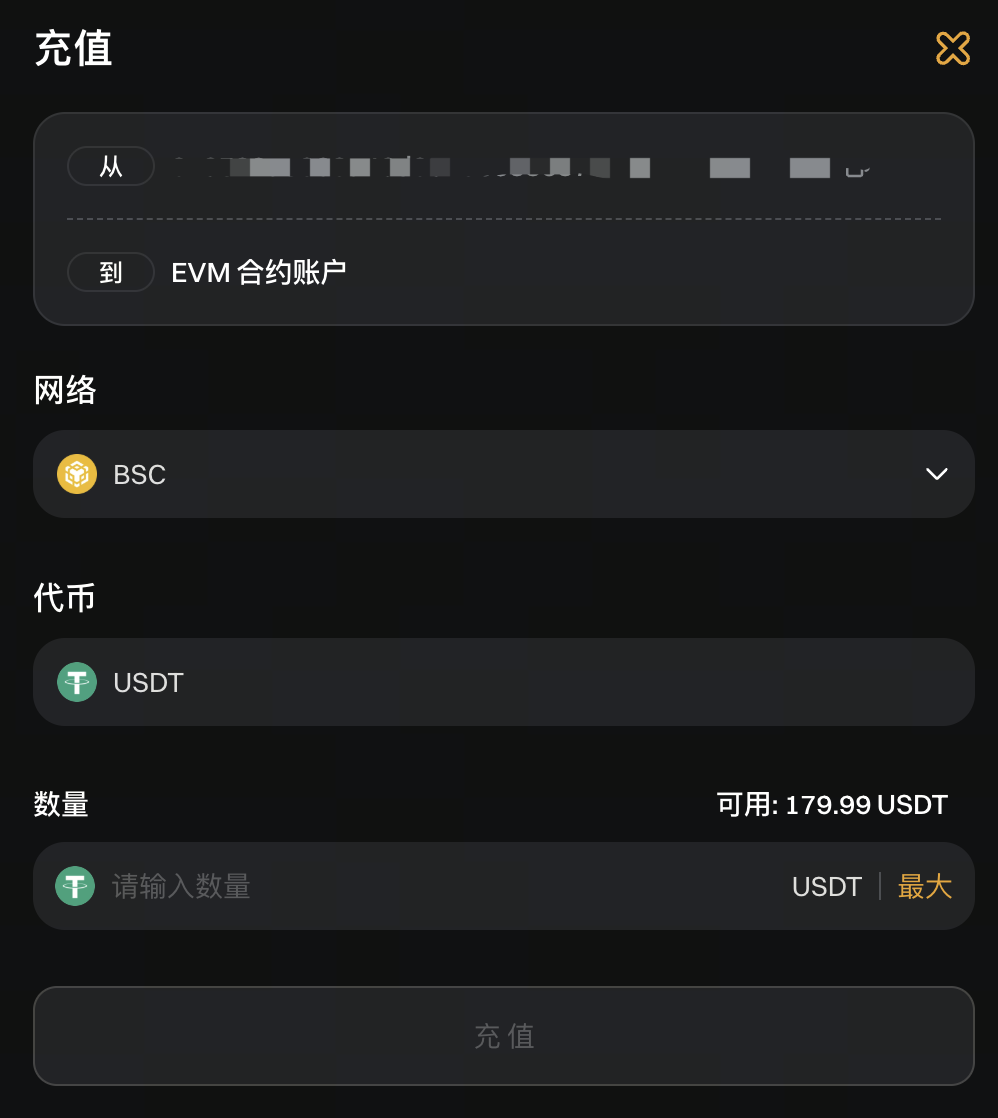The image size is (998, 1118).
Task: Fill the maximum amount with 最大
Action: coord(924,887)
